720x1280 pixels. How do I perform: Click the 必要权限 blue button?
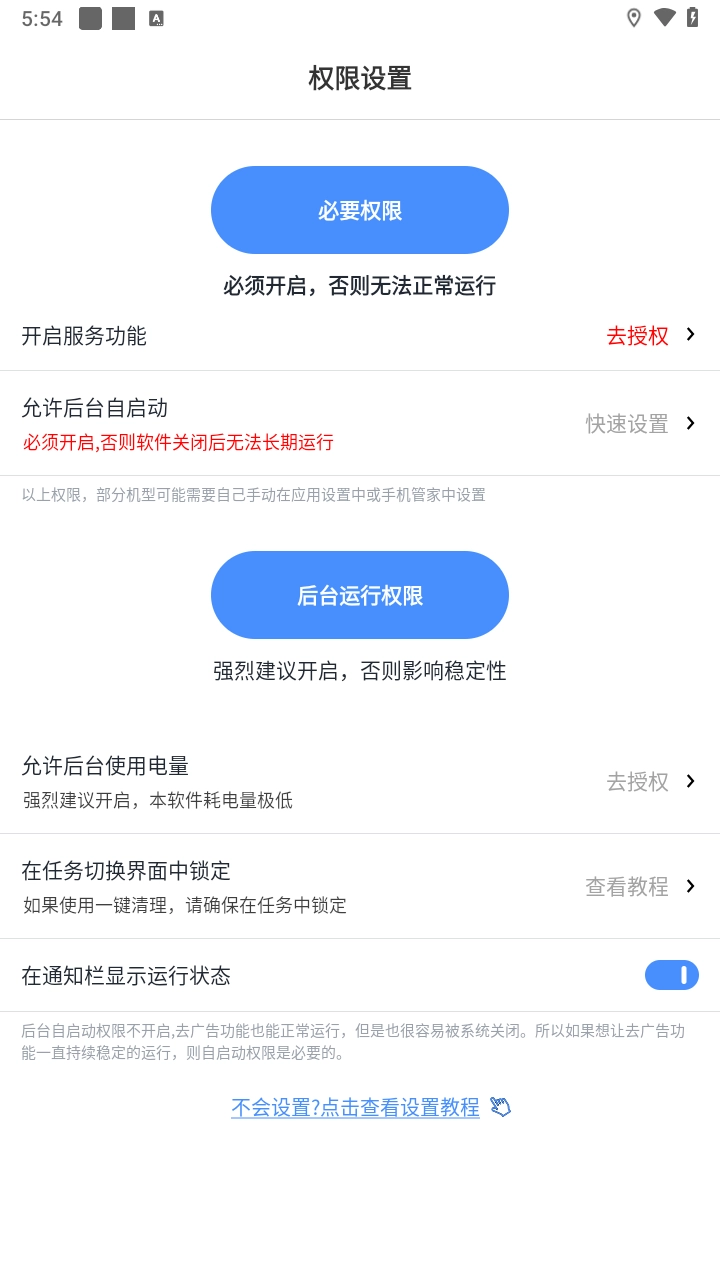pos(360,210)
